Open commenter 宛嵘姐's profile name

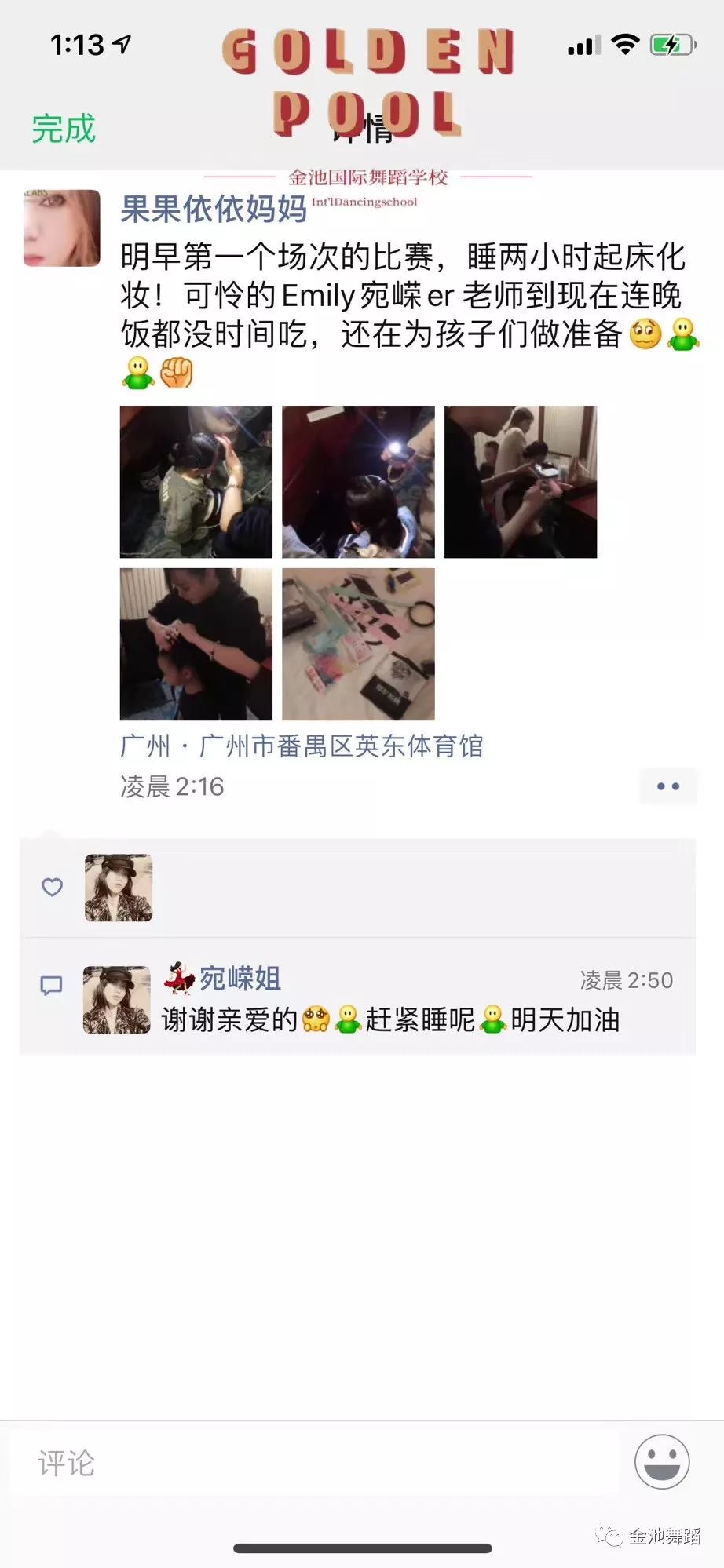240,979
